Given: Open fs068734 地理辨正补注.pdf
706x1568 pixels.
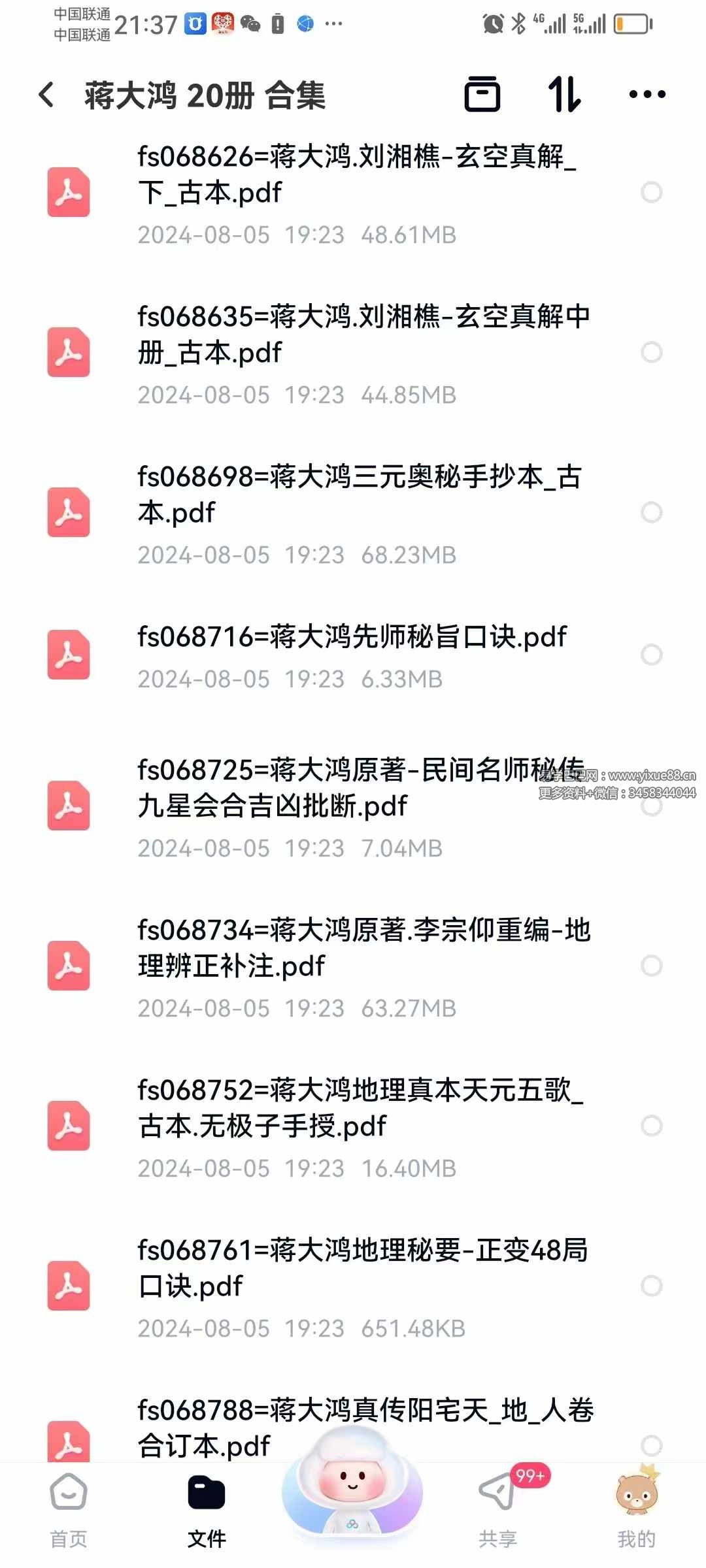Looking at the screenshot, I should click(363, 948).
